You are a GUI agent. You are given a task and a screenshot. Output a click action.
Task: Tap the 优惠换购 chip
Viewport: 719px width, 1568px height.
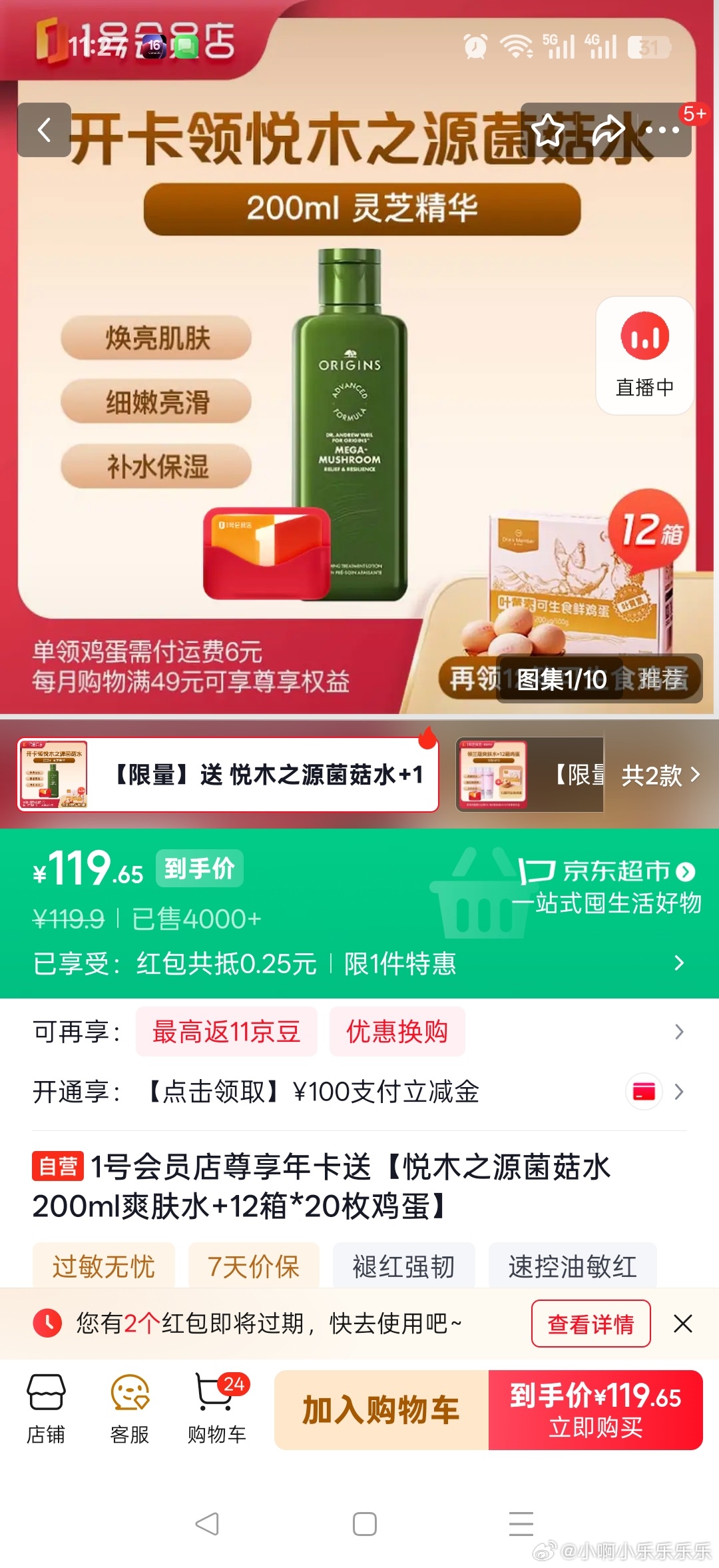pyautogui.click(x=397, y=1032)
